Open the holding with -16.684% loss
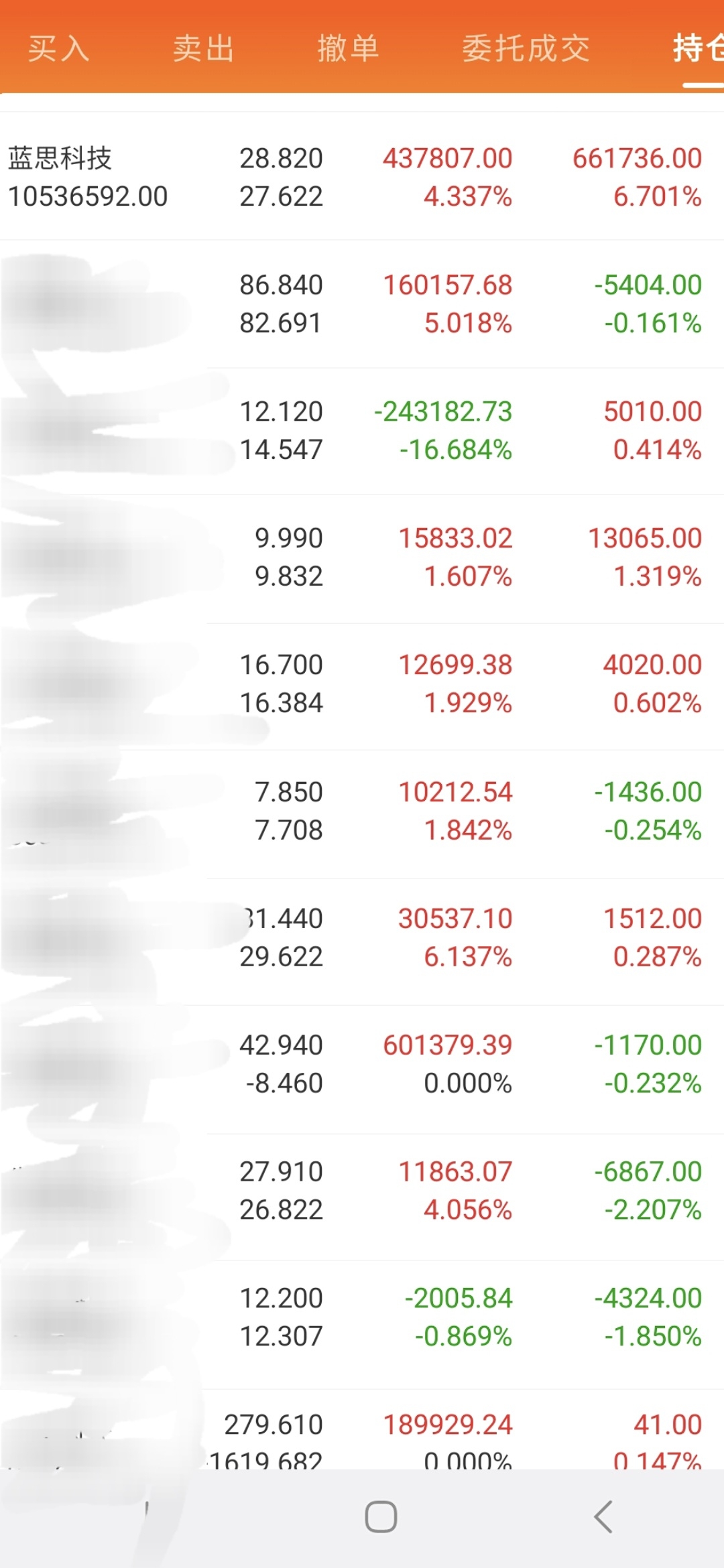724x1568 pixels. [362, 431]
